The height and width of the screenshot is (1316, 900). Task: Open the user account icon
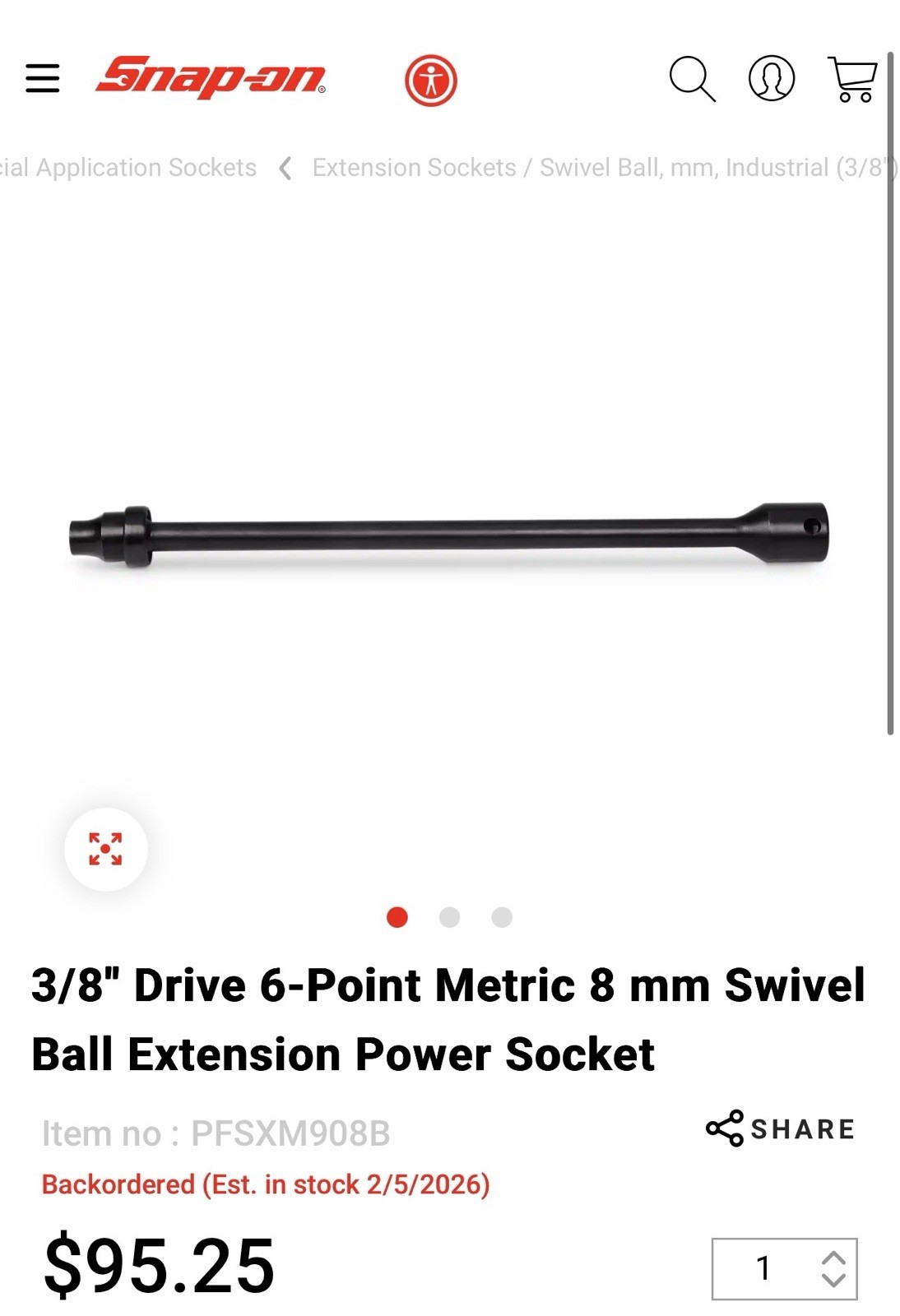point(771,79)
